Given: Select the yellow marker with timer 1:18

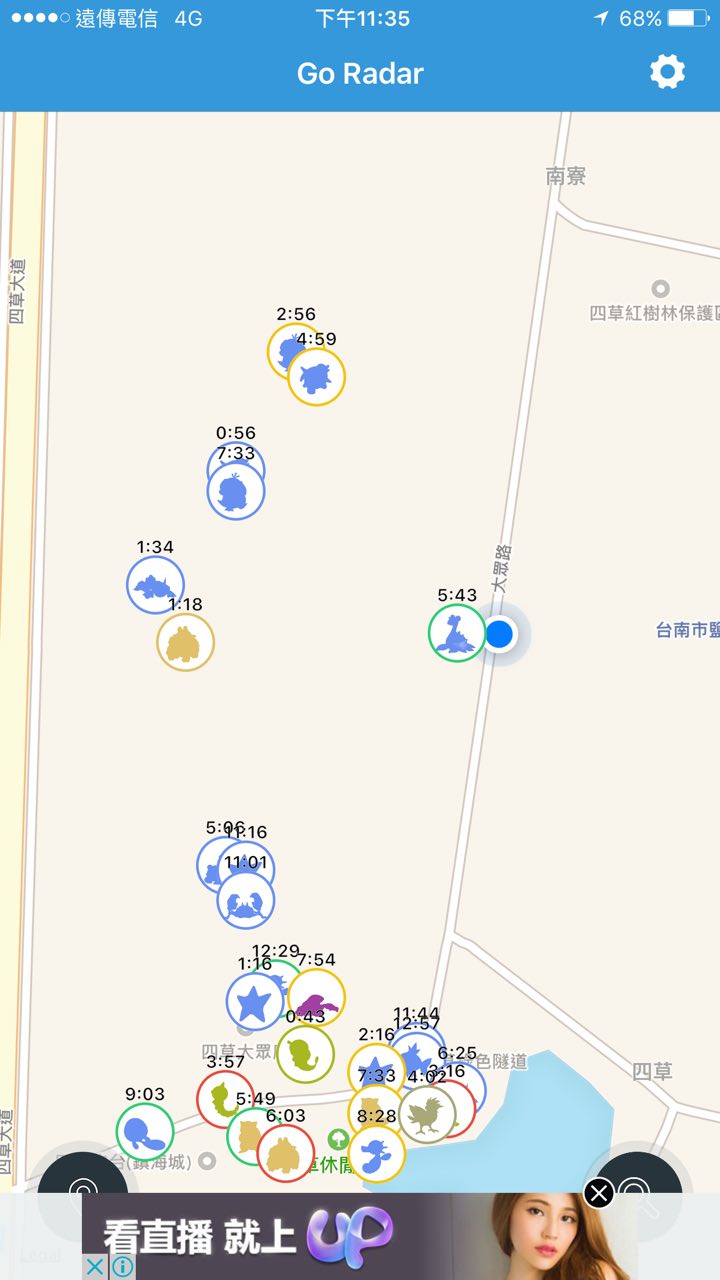Looking at the screenshot, I should (186, 642).
